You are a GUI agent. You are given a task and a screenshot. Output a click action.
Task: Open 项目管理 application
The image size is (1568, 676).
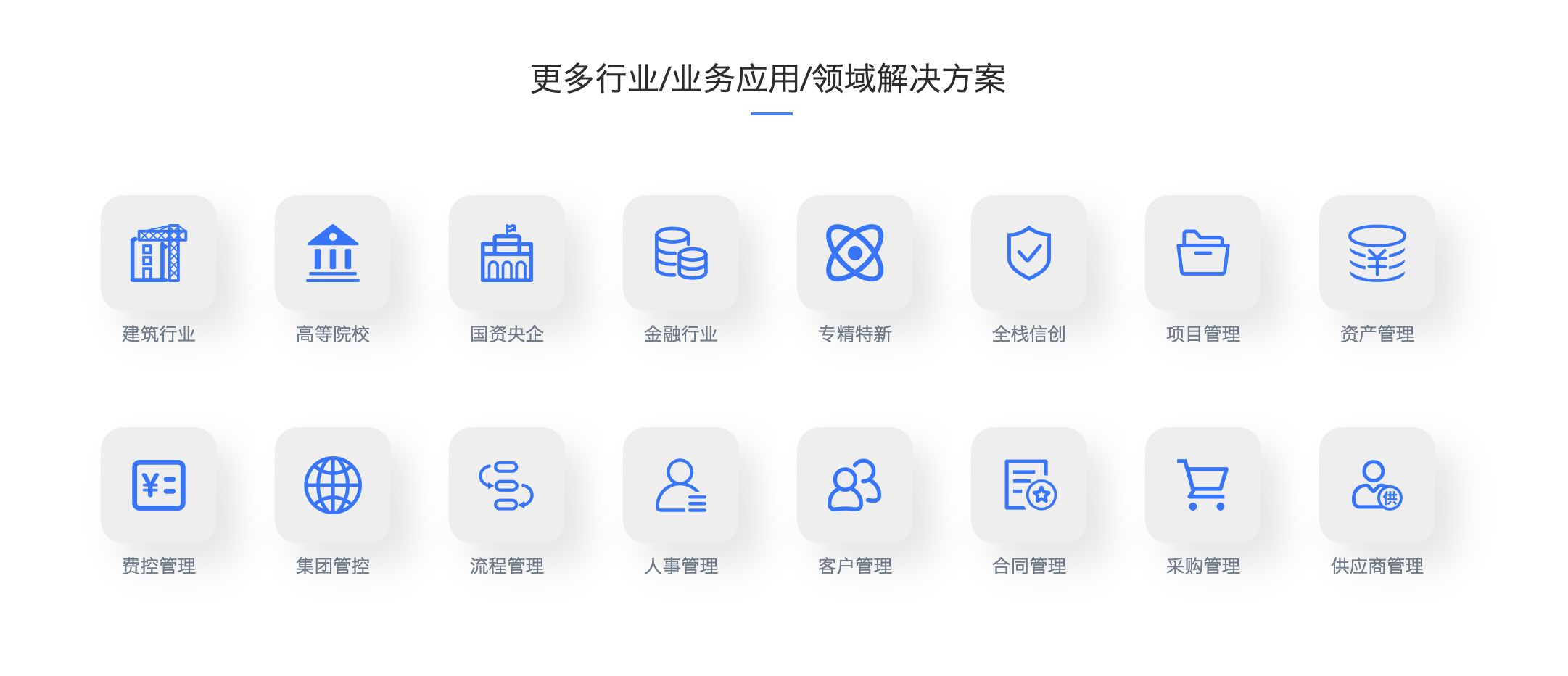[1203, 253]
